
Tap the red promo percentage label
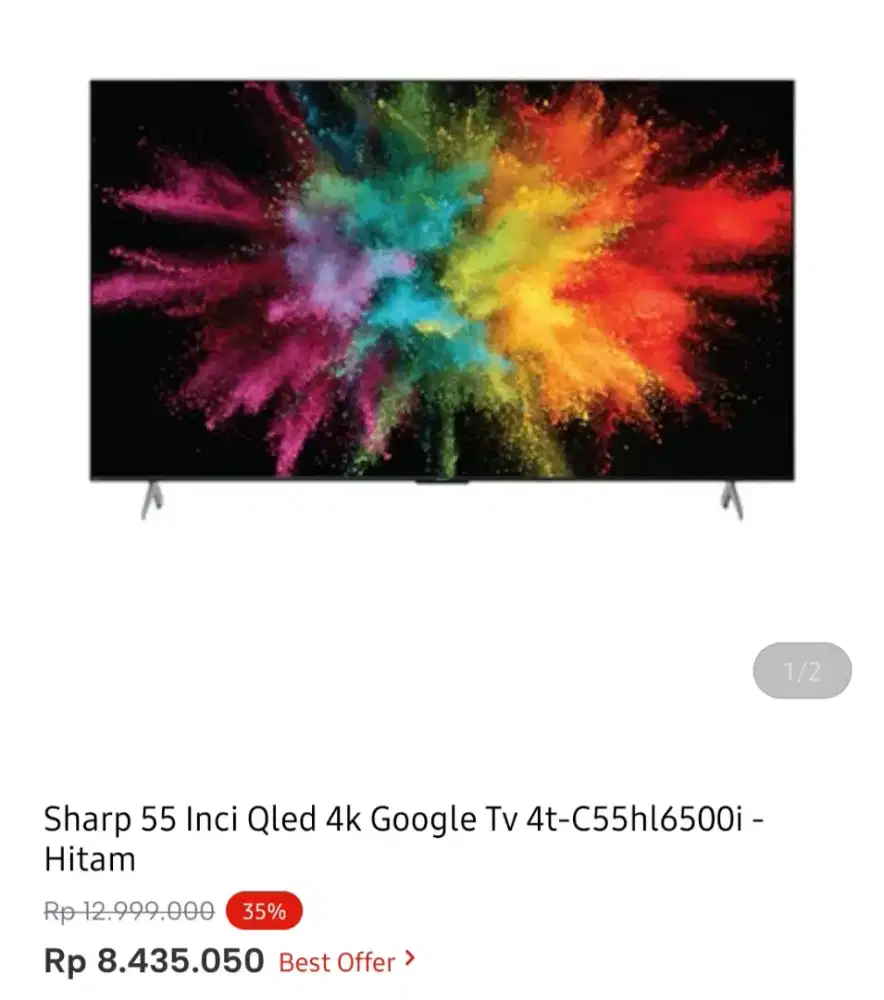point(260,911)
